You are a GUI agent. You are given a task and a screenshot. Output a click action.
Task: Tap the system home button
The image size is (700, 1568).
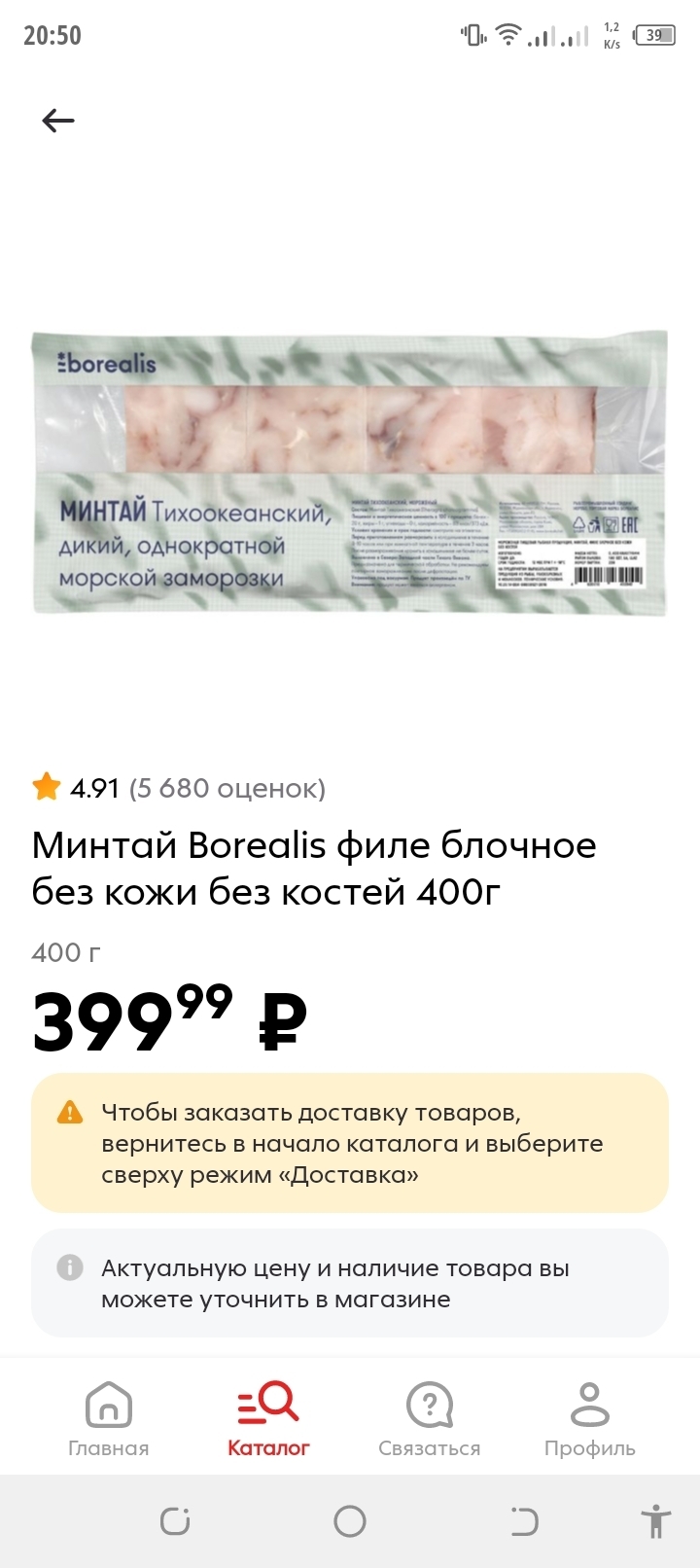(x=350, y=1521)
